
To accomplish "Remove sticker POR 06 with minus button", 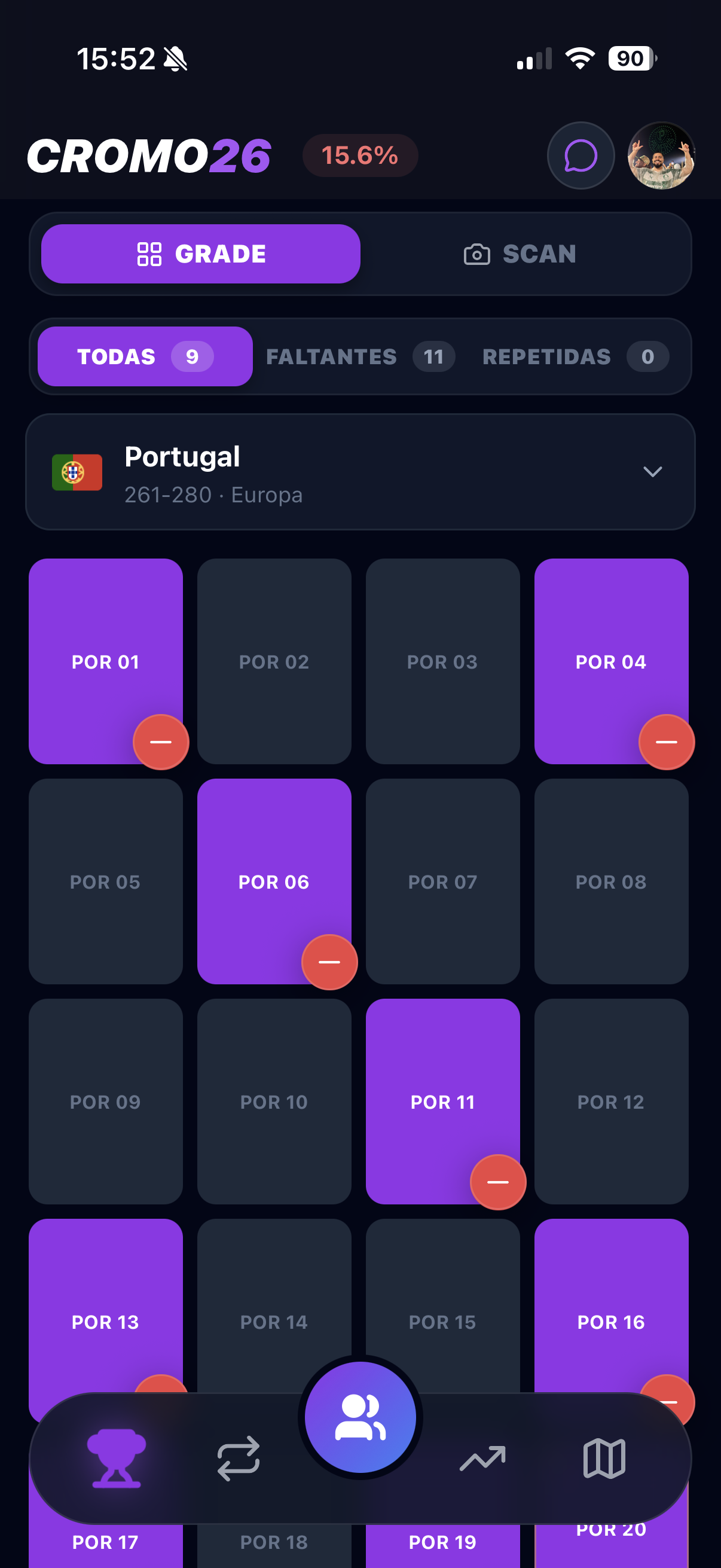I will 329,962.
